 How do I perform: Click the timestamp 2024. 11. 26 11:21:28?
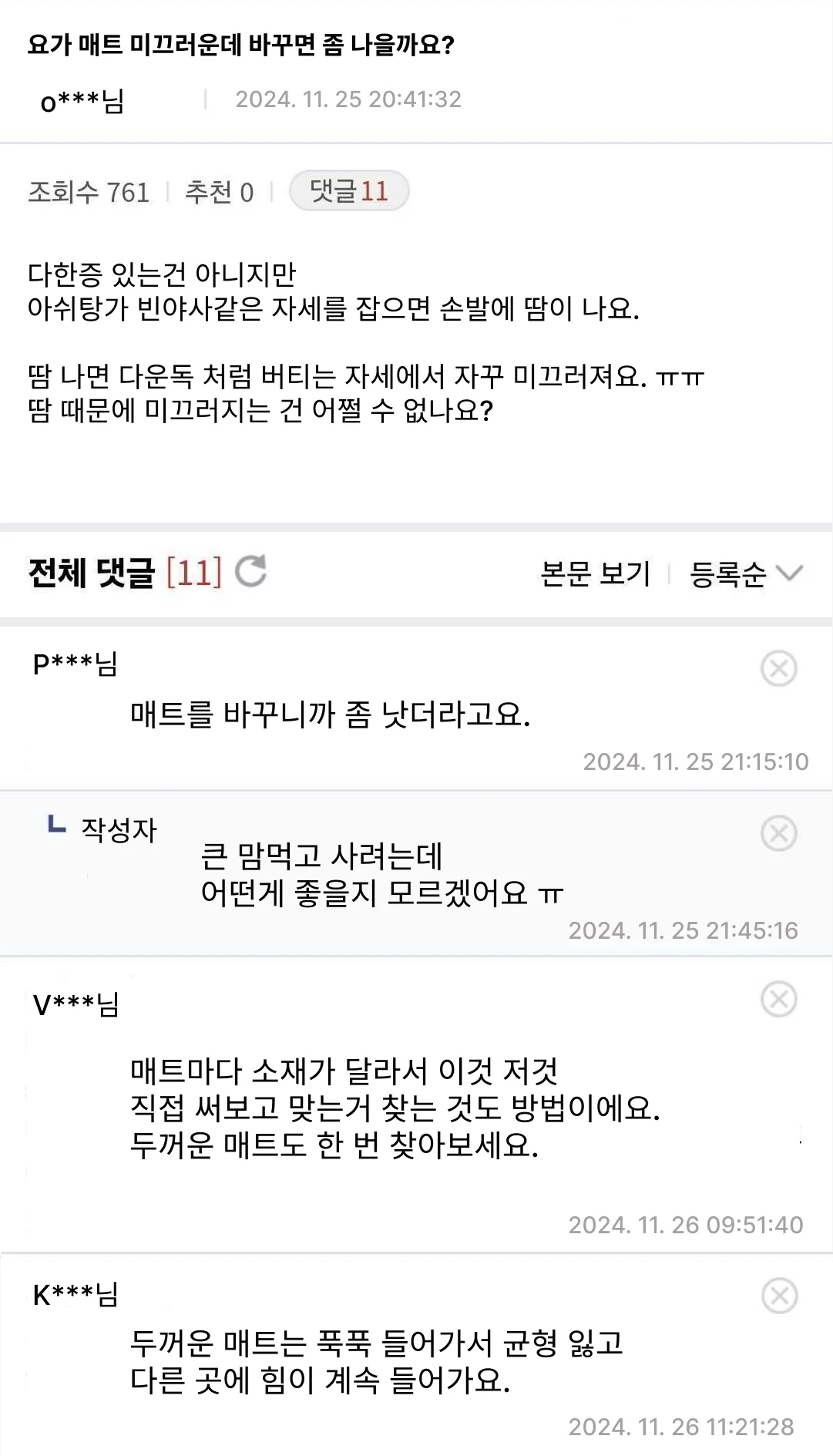(x=681, y=1427)
